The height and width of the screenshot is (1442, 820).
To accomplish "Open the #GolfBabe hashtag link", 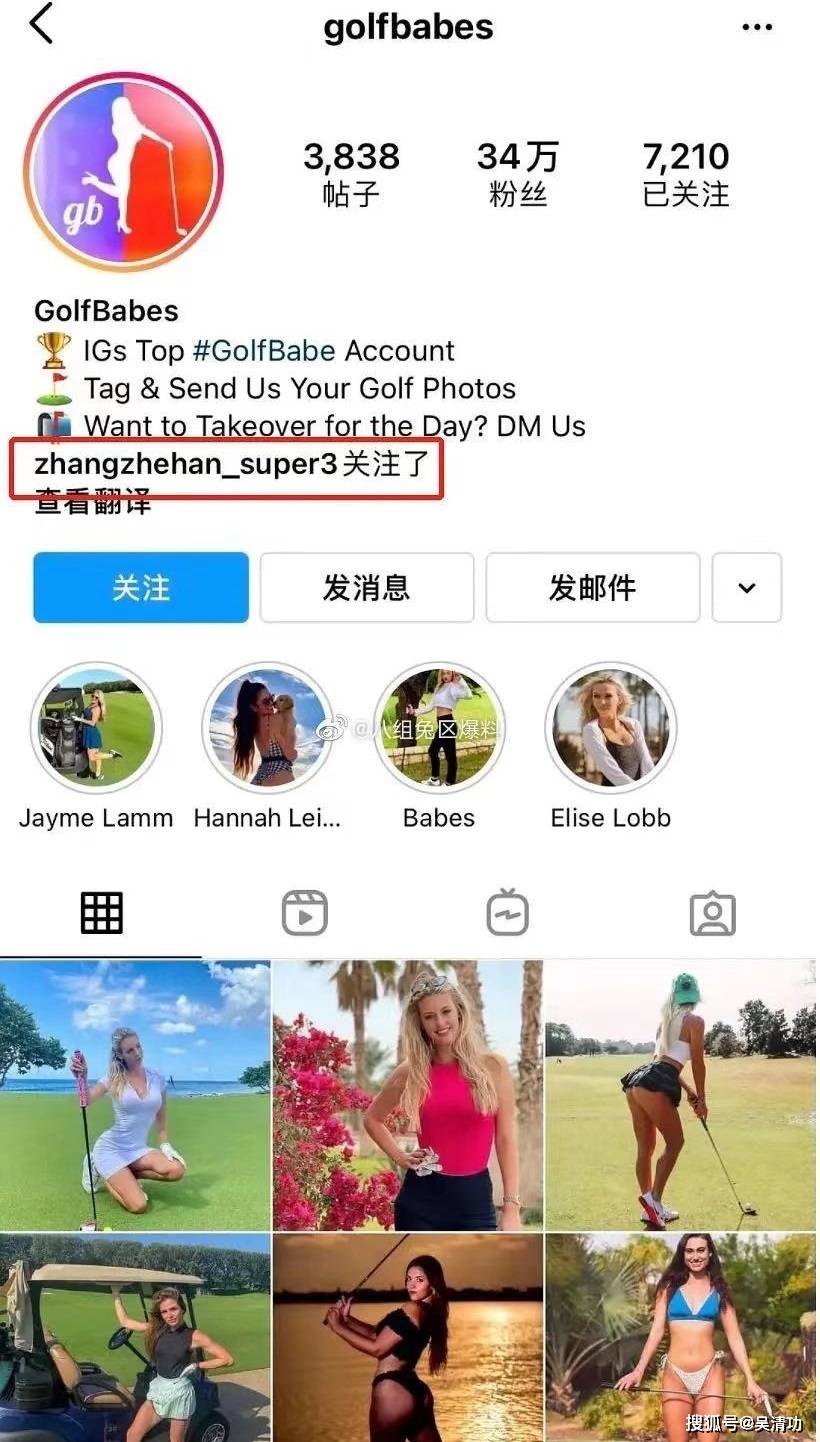I will pos(265,351).
